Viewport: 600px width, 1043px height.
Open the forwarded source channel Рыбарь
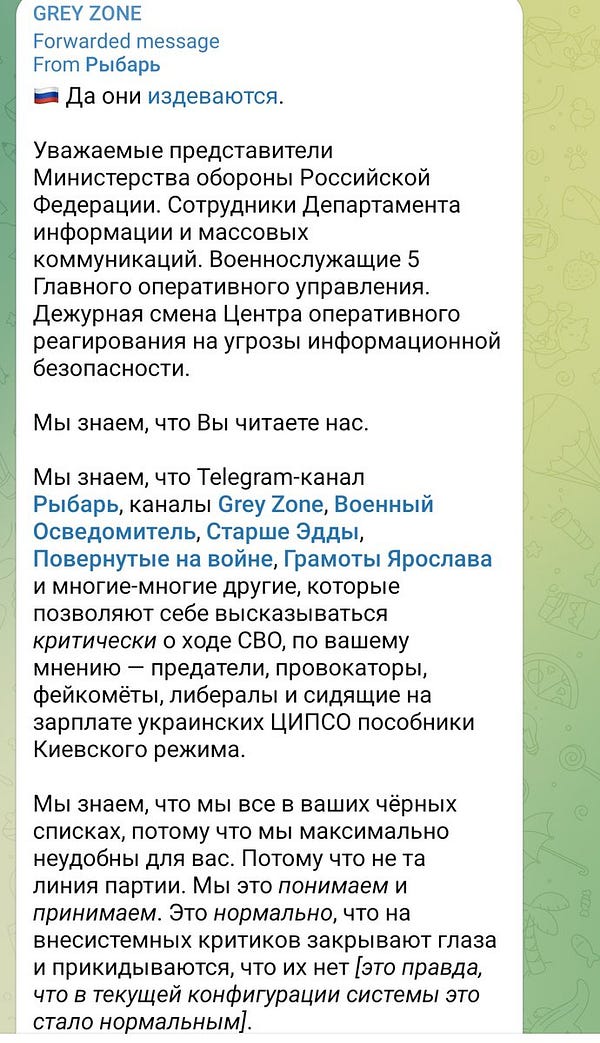pyautogui.click(x=123, y=66)
